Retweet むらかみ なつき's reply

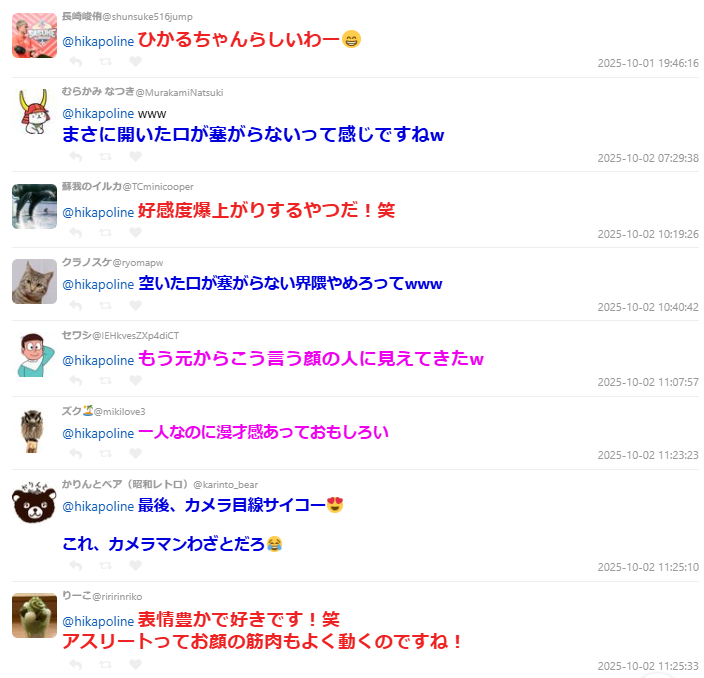[x=106, y=157]
